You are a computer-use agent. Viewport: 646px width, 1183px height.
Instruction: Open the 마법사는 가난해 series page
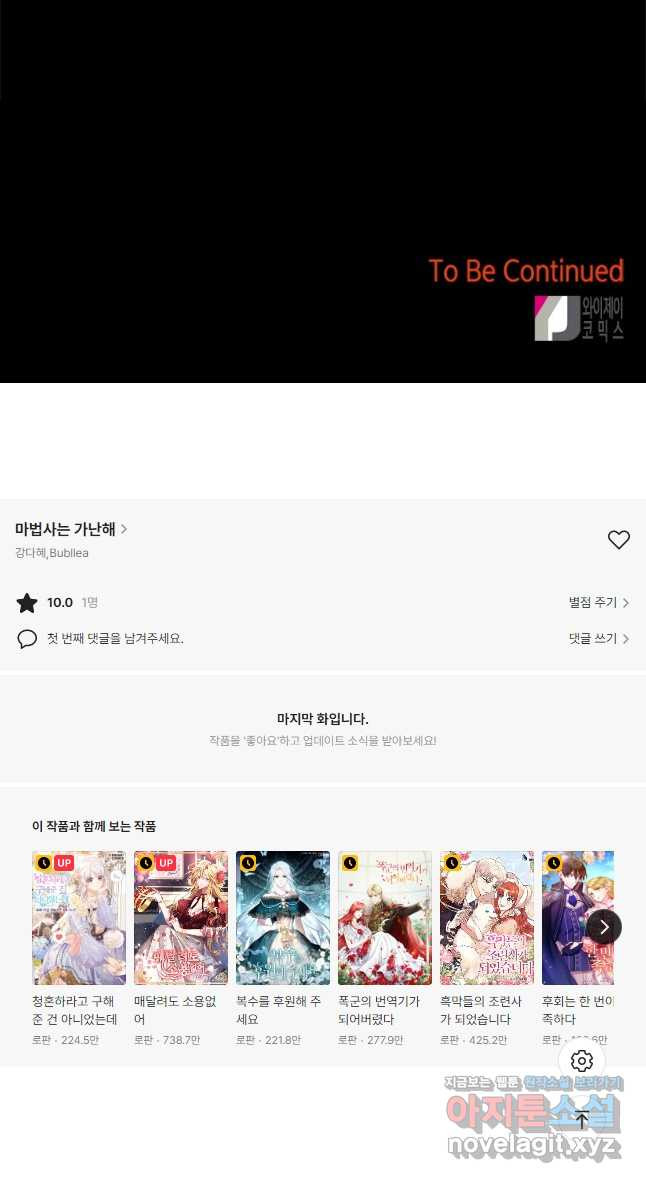(70, 529)
